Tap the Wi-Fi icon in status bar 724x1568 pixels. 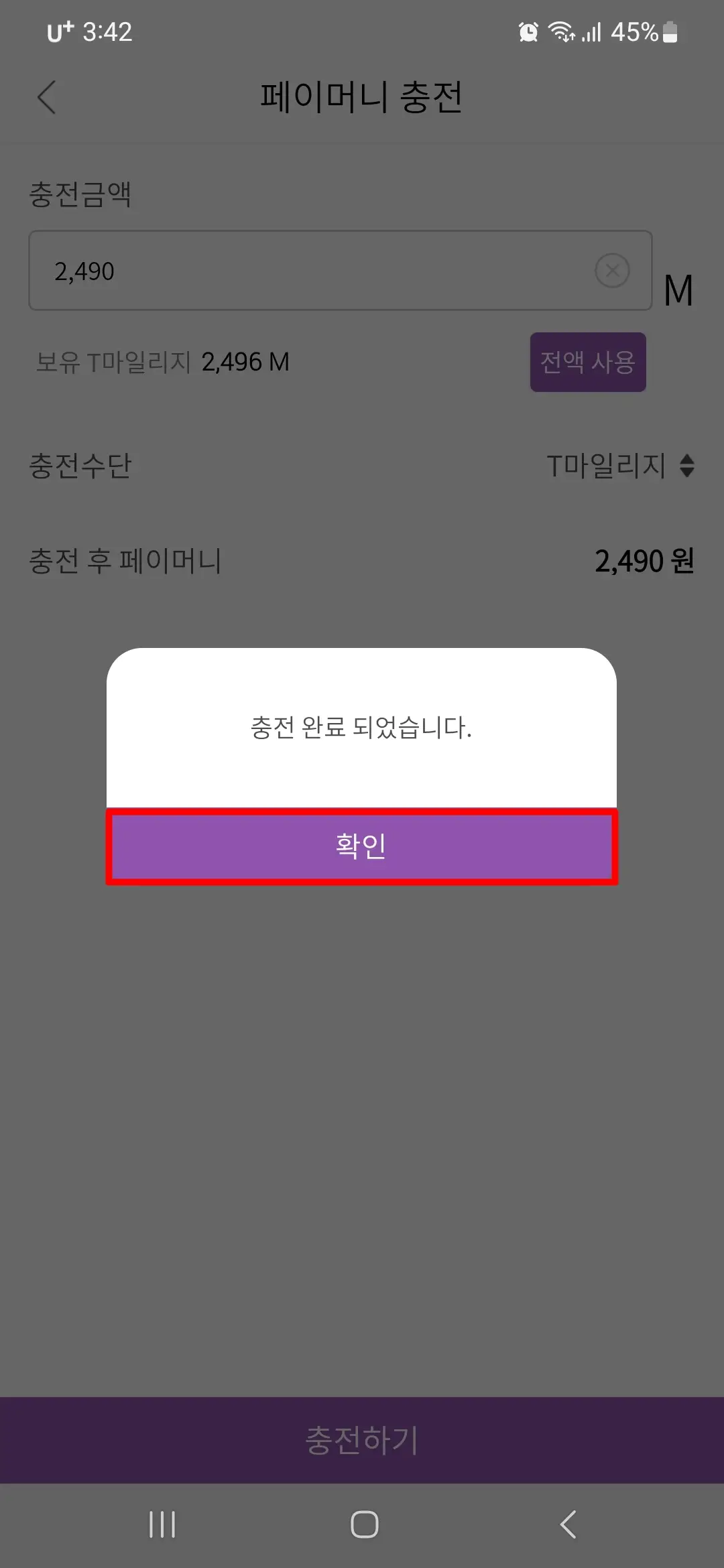click(560, 32)
